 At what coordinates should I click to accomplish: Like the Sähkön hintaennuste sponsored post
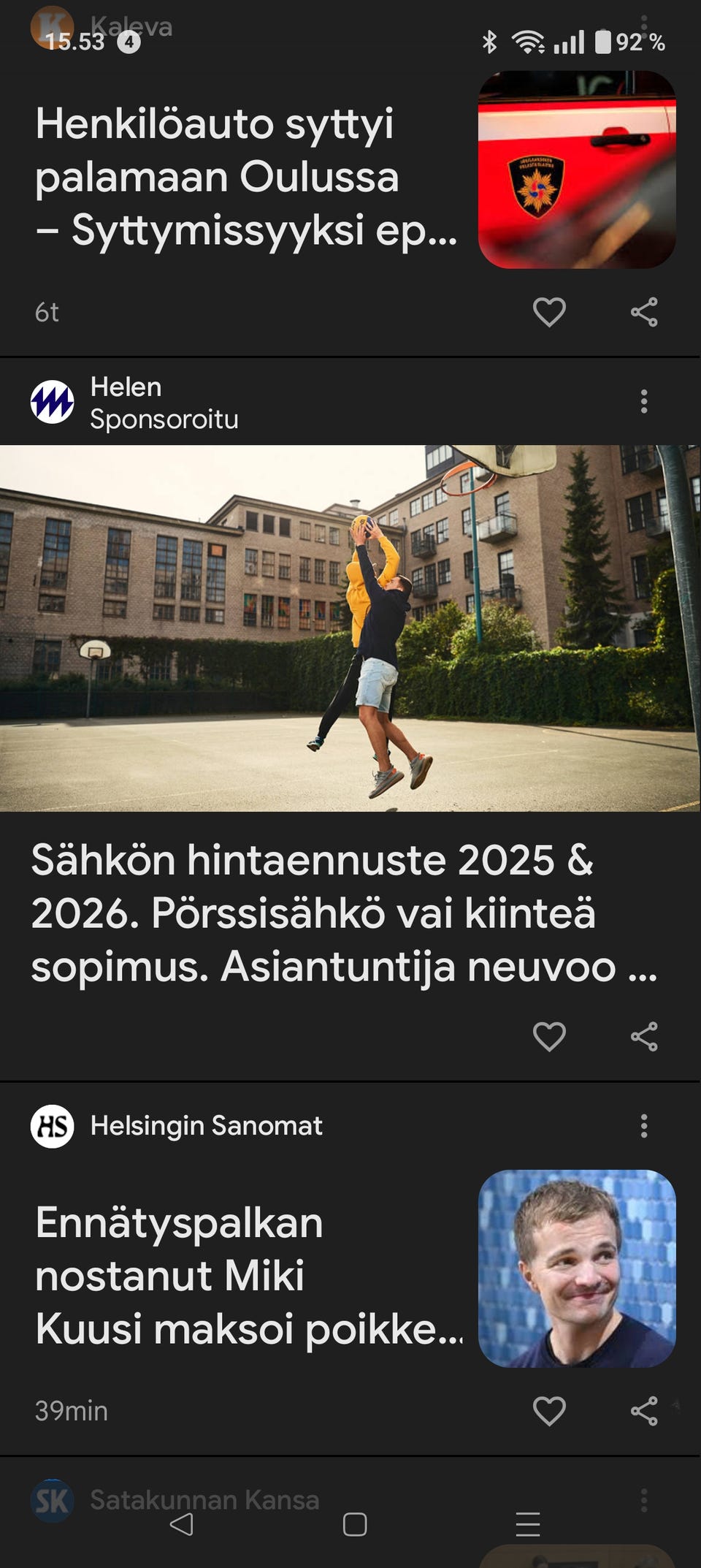(x=549, y=1037)
